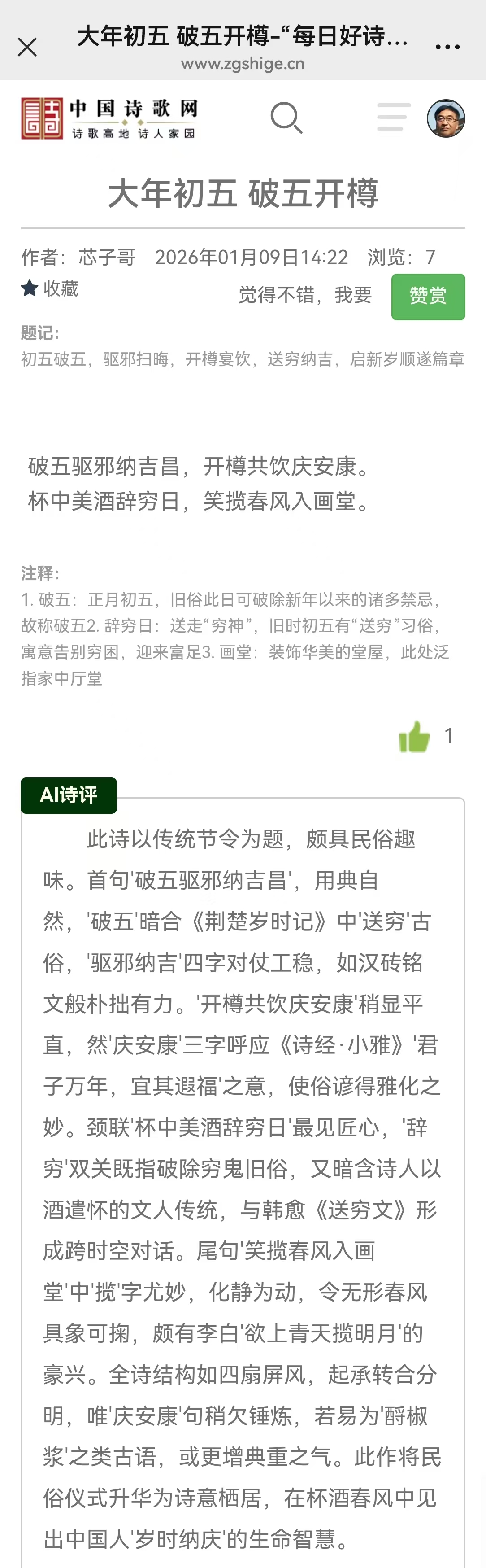The image size is (486, 1568).
Task: Add this poem to 收藏 favorites
Action: (50, 288)
